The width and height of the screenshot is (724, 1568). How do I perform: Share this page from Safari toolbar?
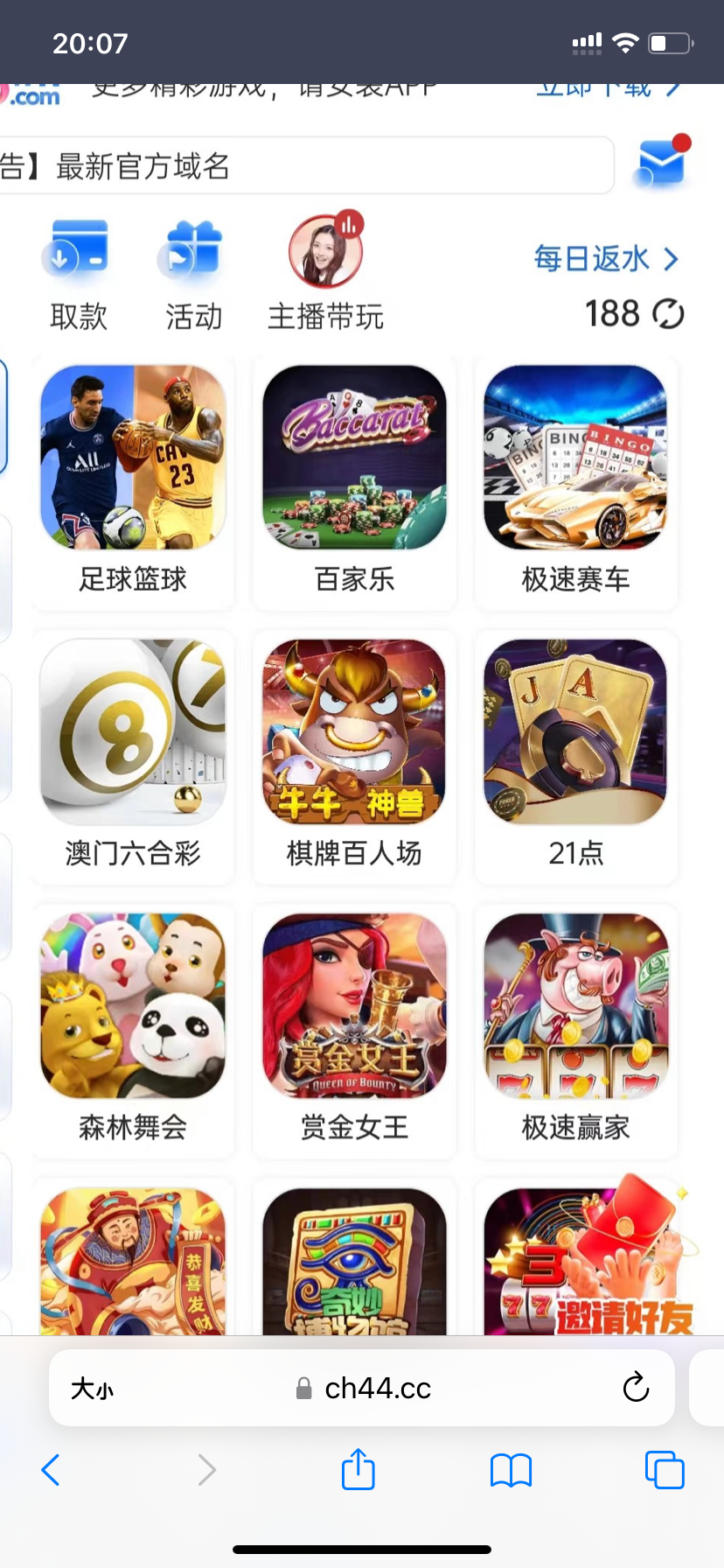click(x=358, y=1470)
